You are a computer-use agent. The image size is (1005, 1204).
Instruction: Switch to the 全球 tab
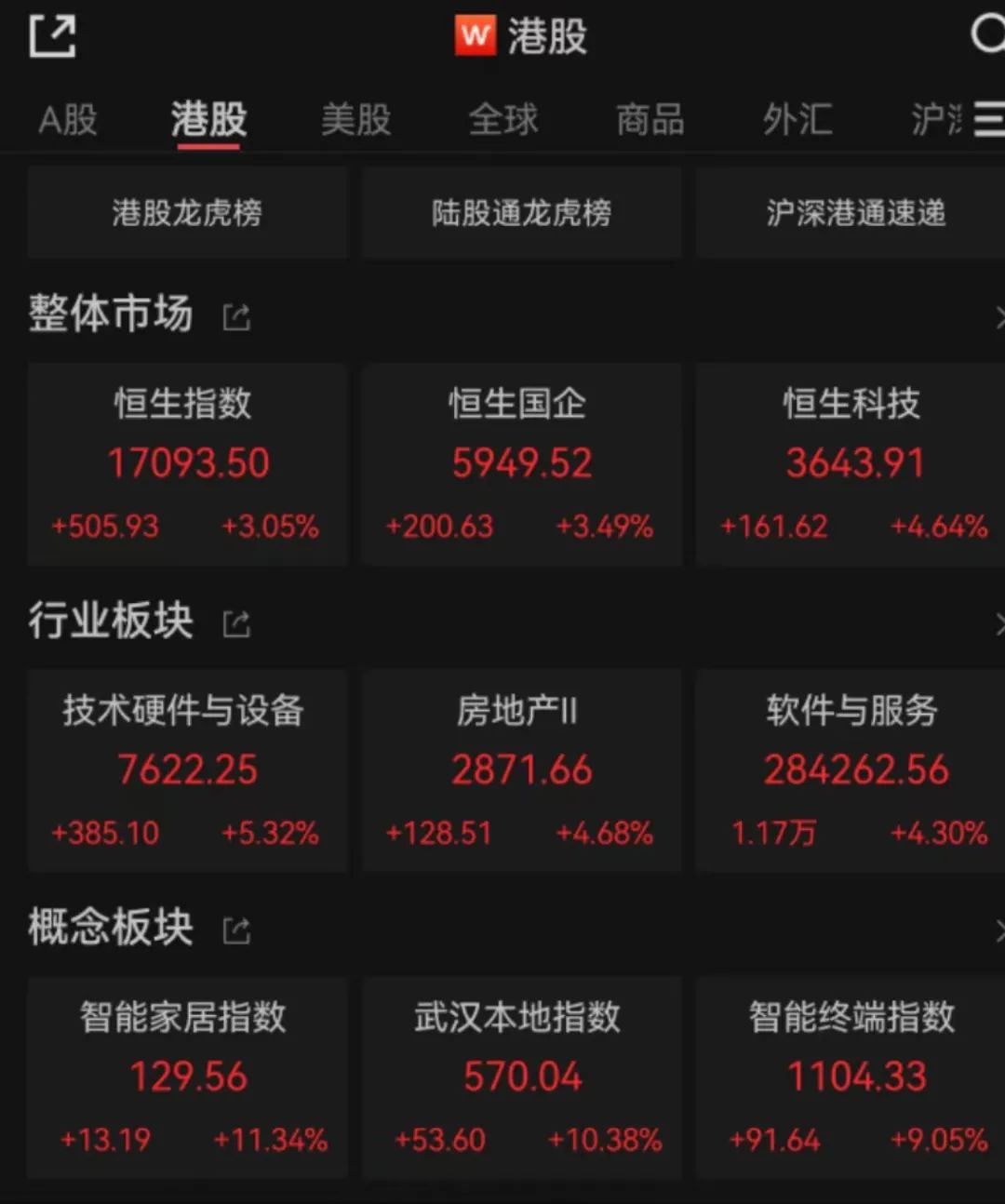[x=503, y=120]
